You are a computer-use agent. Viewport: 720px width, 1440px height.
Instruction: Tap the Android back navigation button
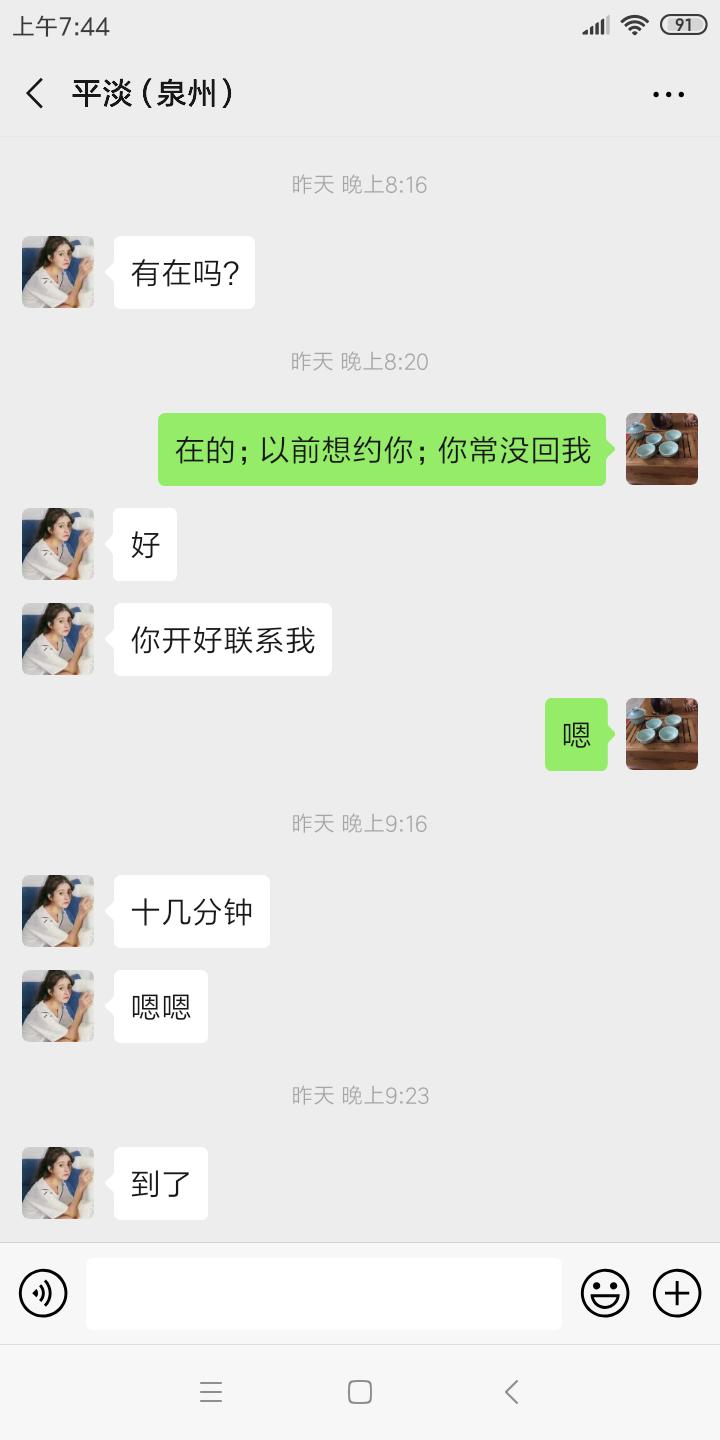[511, 1391]
